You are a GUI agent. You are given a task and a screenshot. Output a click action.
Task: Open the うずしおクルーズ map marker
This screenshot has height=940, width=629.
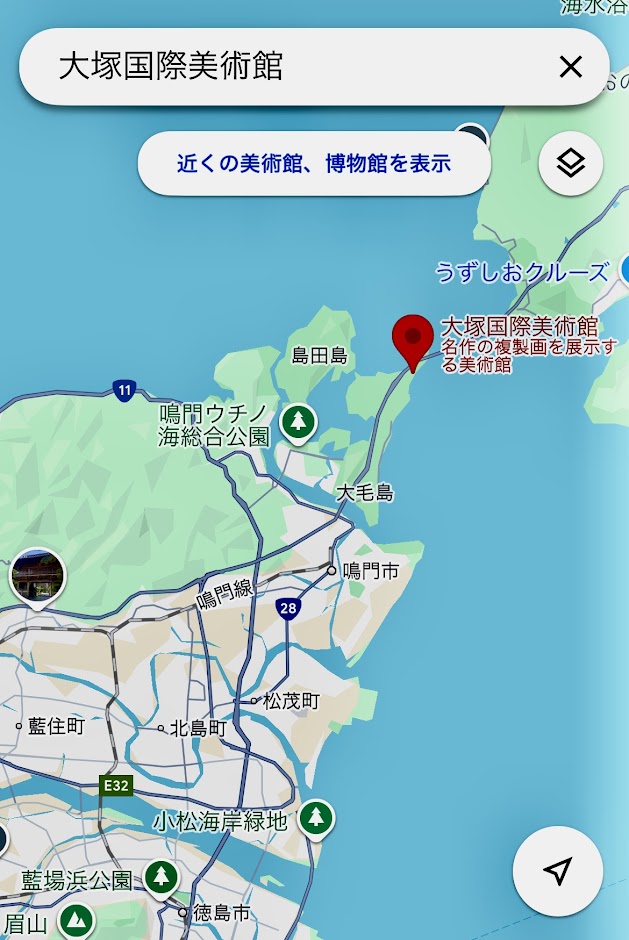coord(624,270)
